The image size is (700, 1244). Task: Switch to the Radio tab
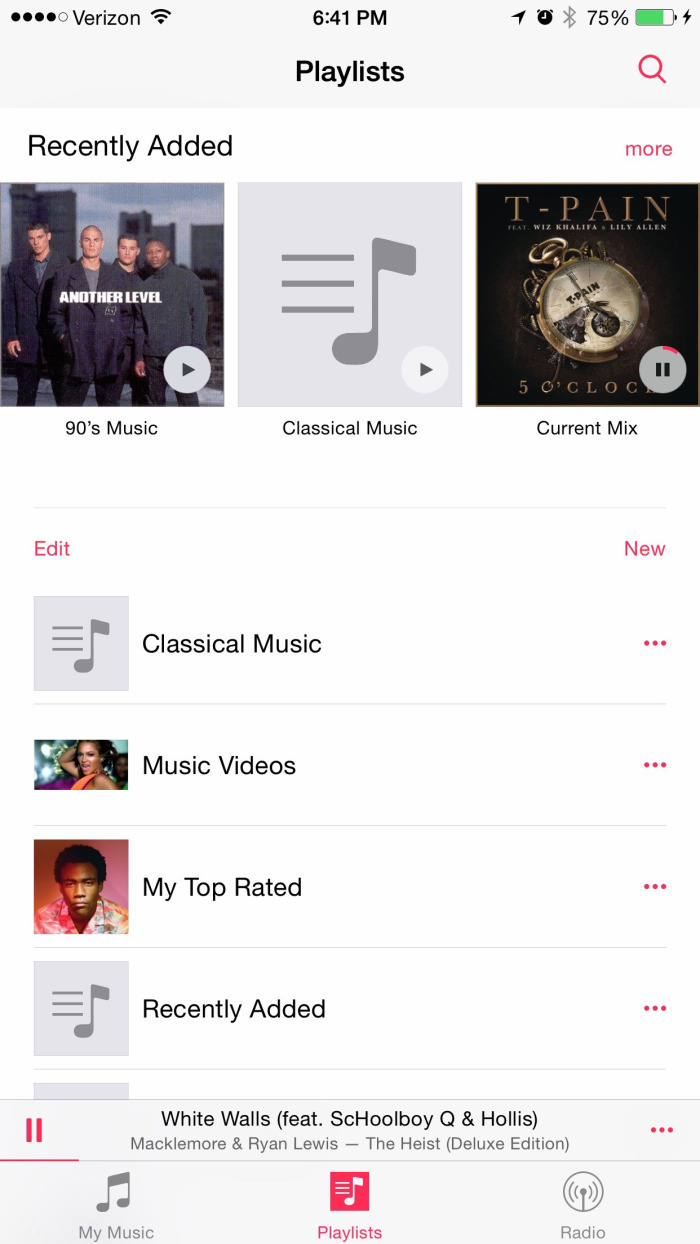[x=583, y=1204]
